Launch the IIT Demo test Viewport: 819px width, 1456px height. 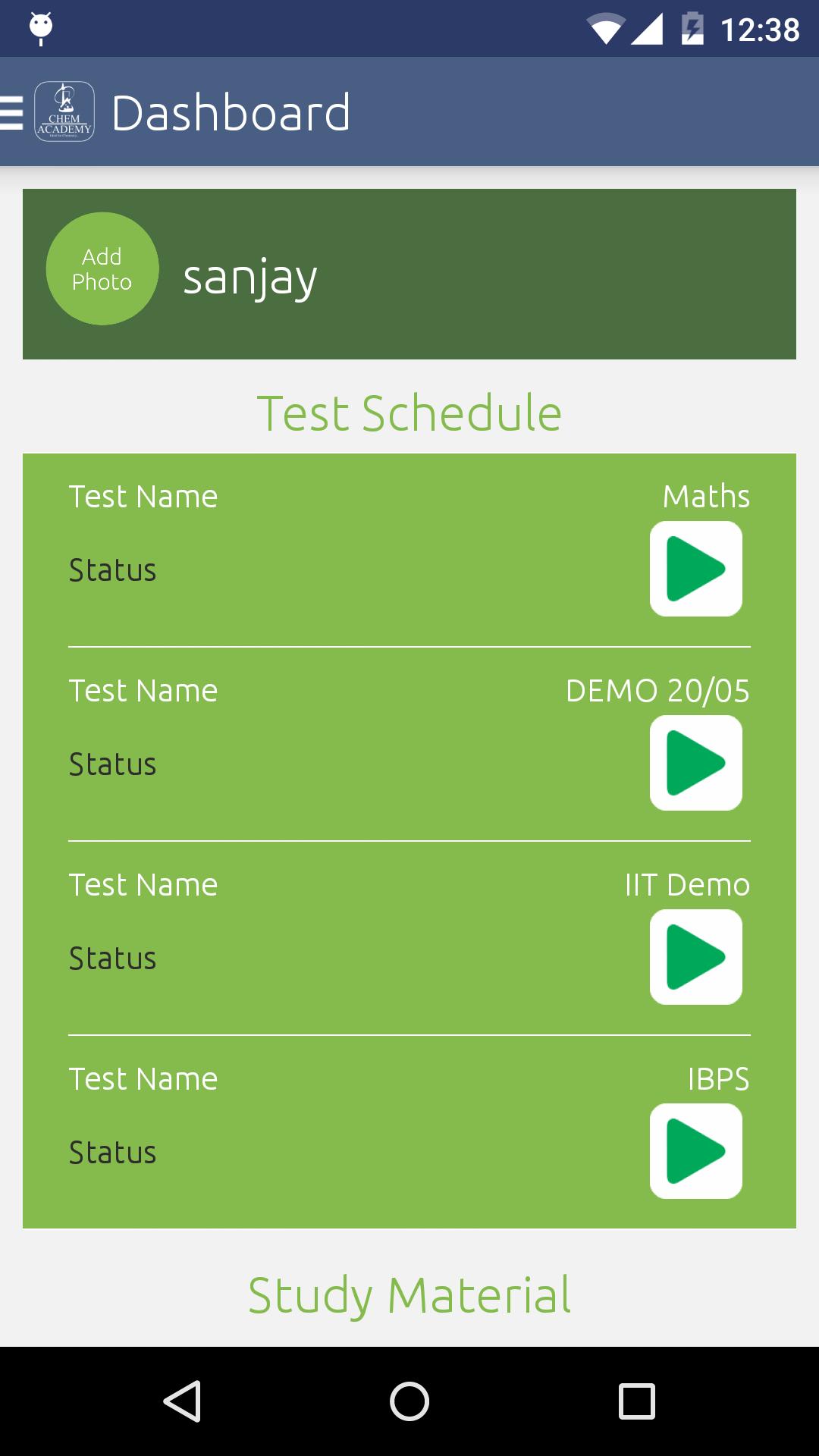(x=695, y=958)
